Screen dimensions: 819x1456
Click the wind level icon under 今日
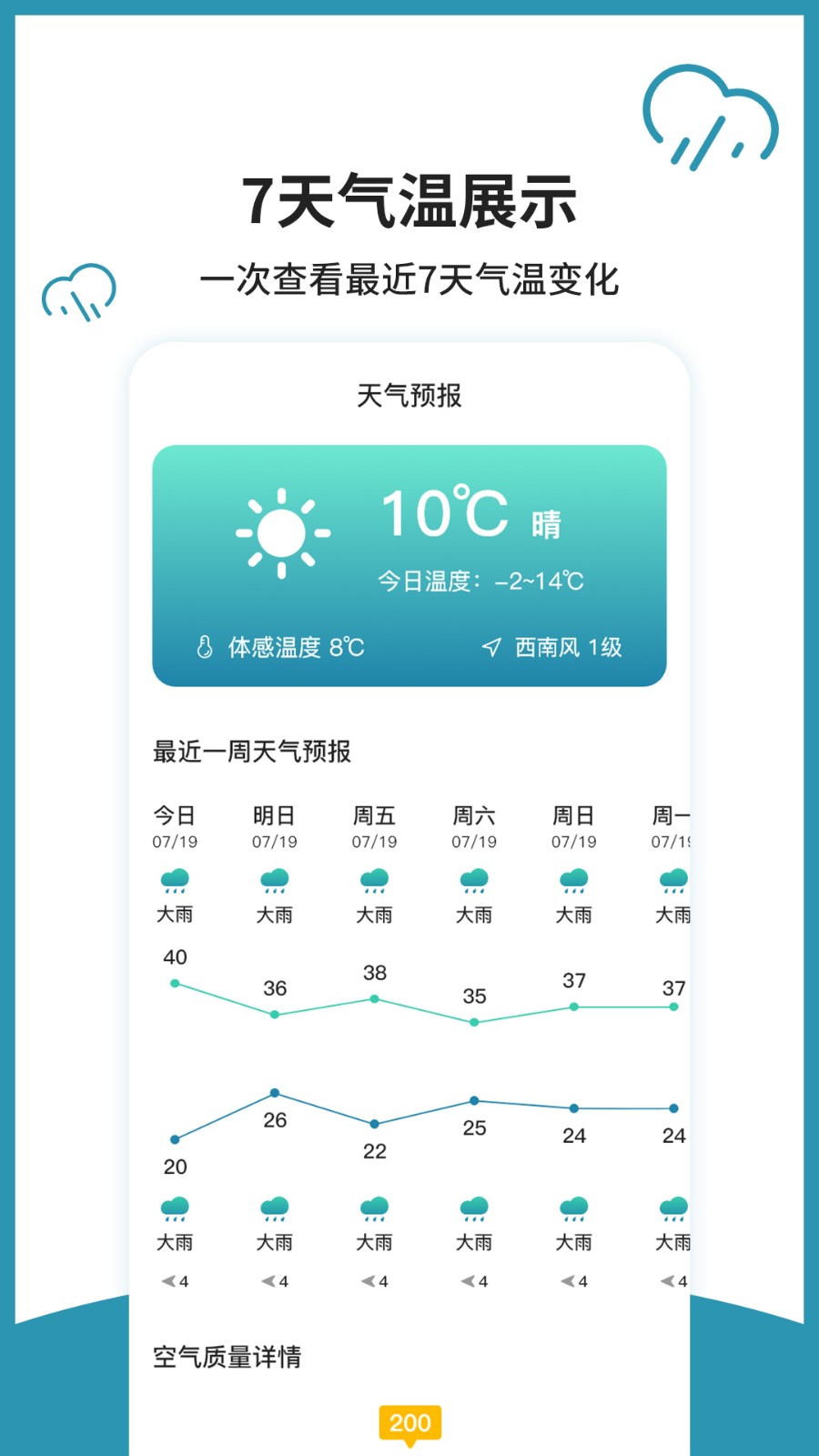click(175, 1280)
